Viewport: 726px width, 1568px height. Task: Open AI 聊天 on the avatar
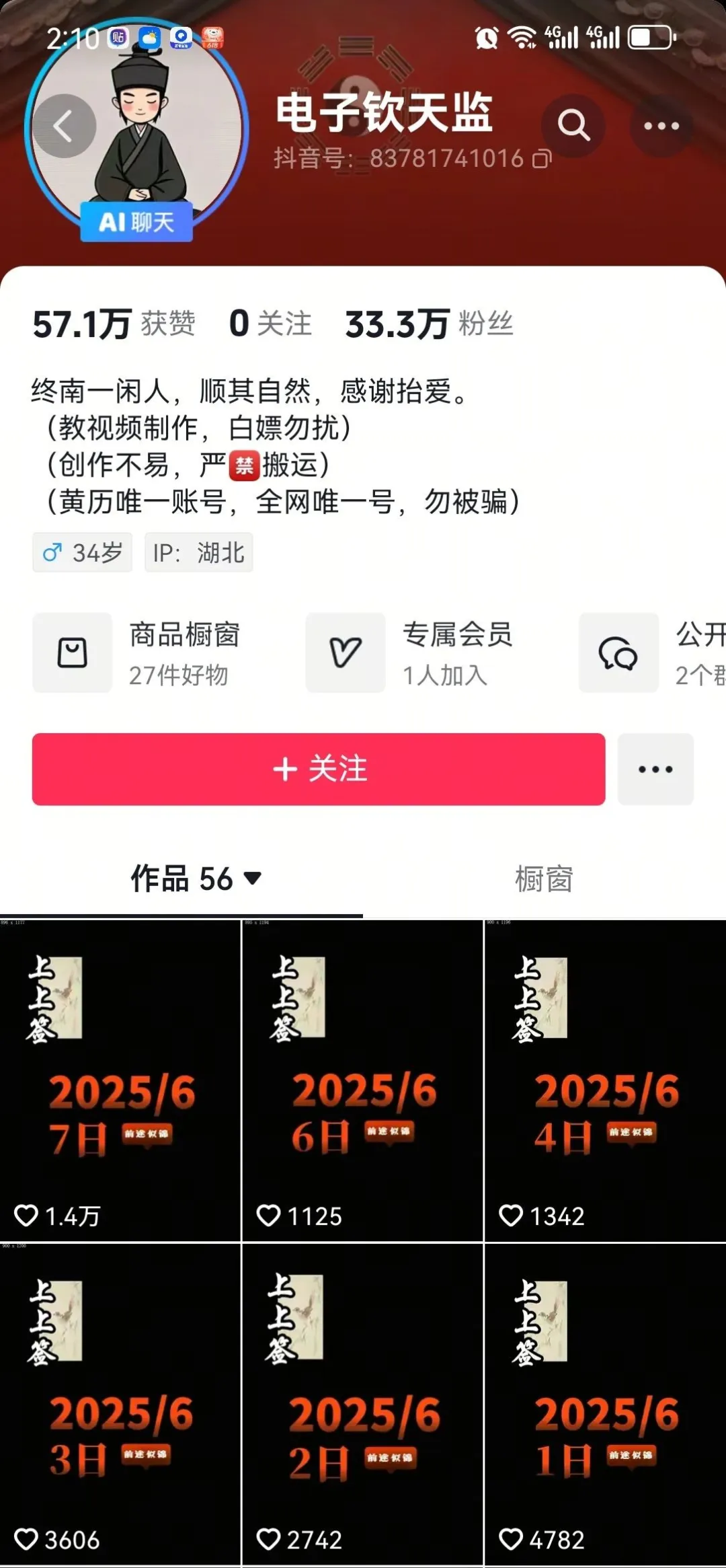click(x=136, y=221)
